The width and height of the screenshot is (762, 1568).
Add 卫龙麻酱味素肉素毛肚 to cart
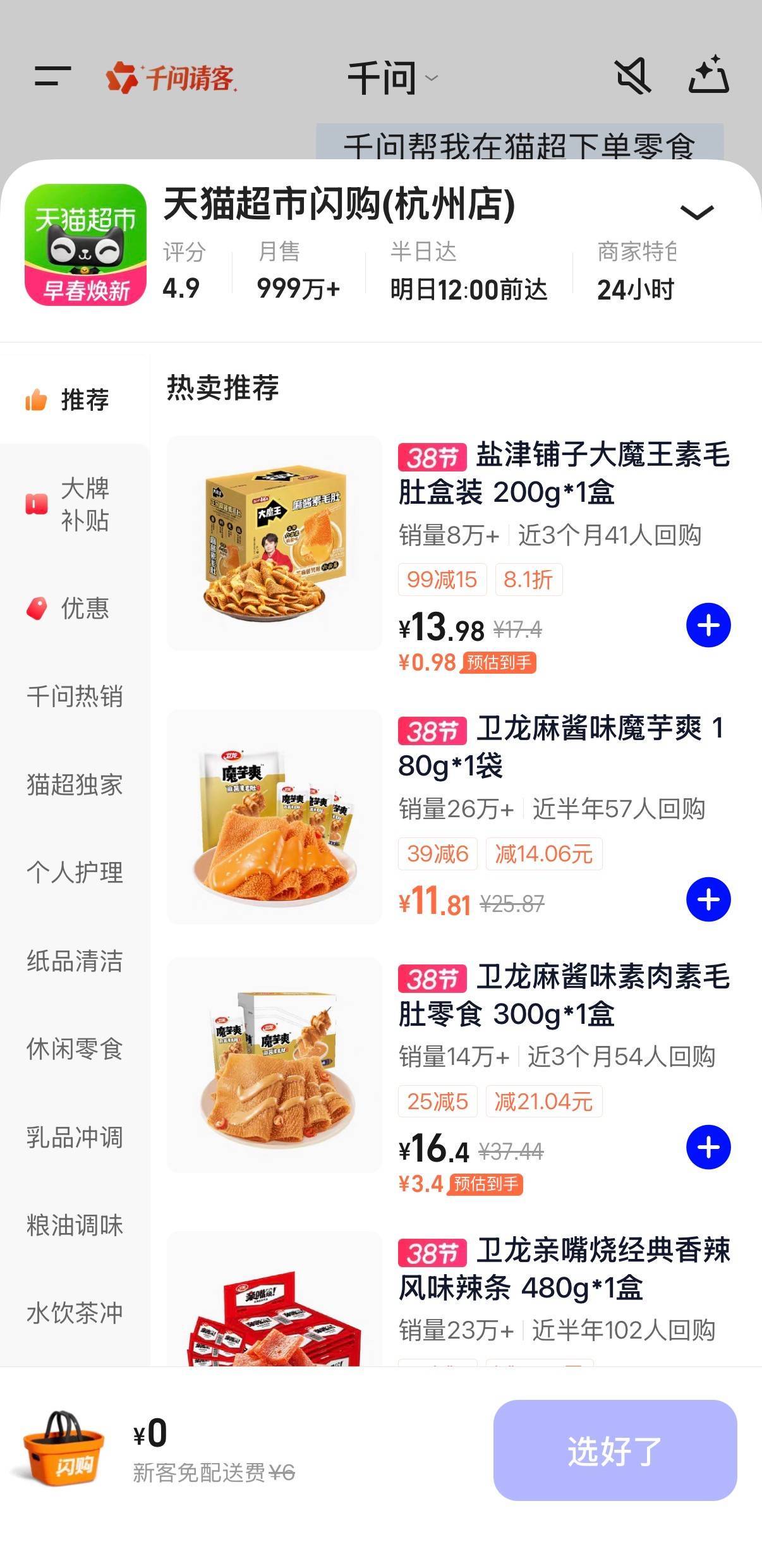(x=708, y=1147)
